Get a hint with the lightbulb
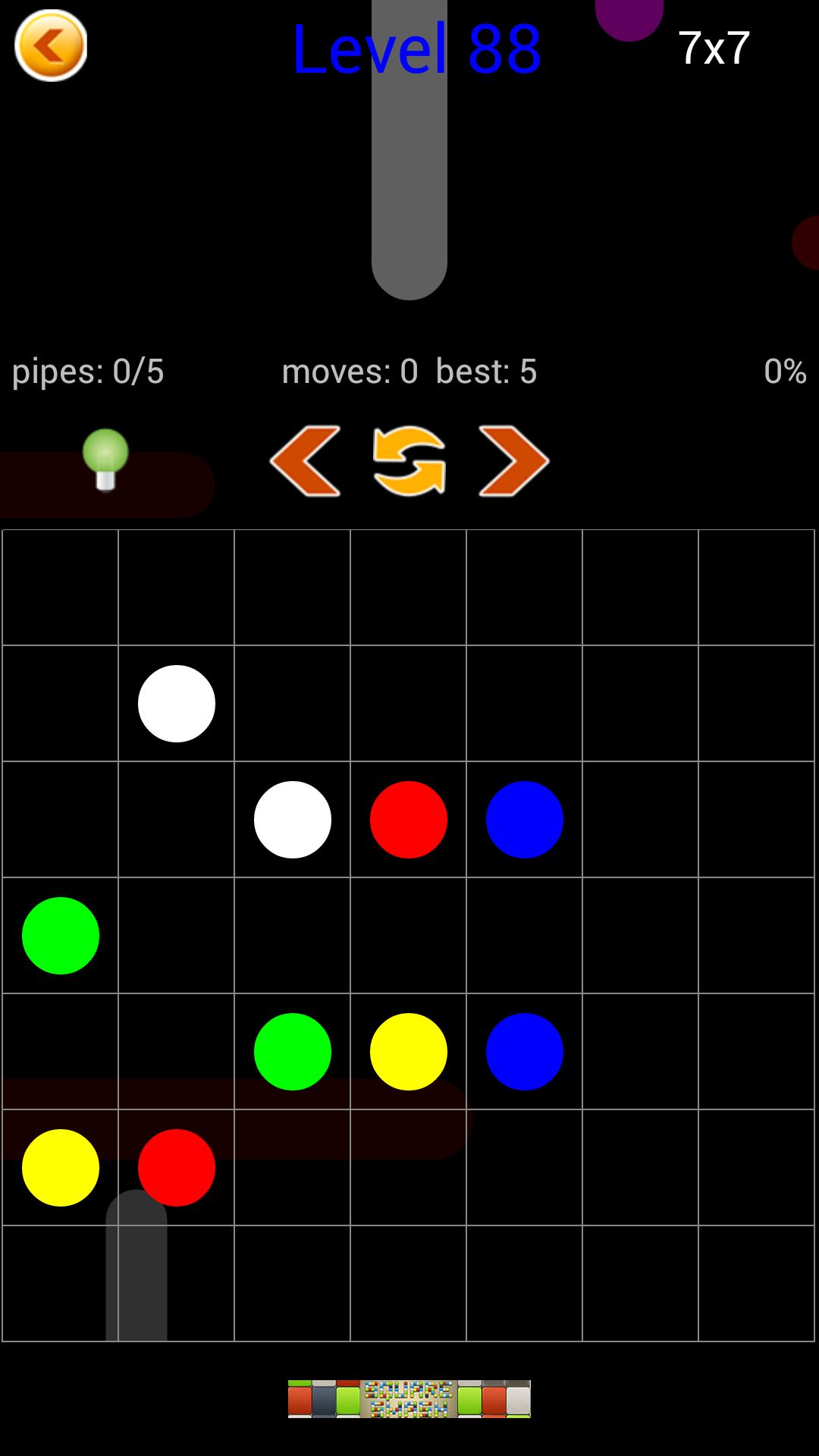Image resolution: width=819 pixels, height=1456 pixels. [105, 460]
